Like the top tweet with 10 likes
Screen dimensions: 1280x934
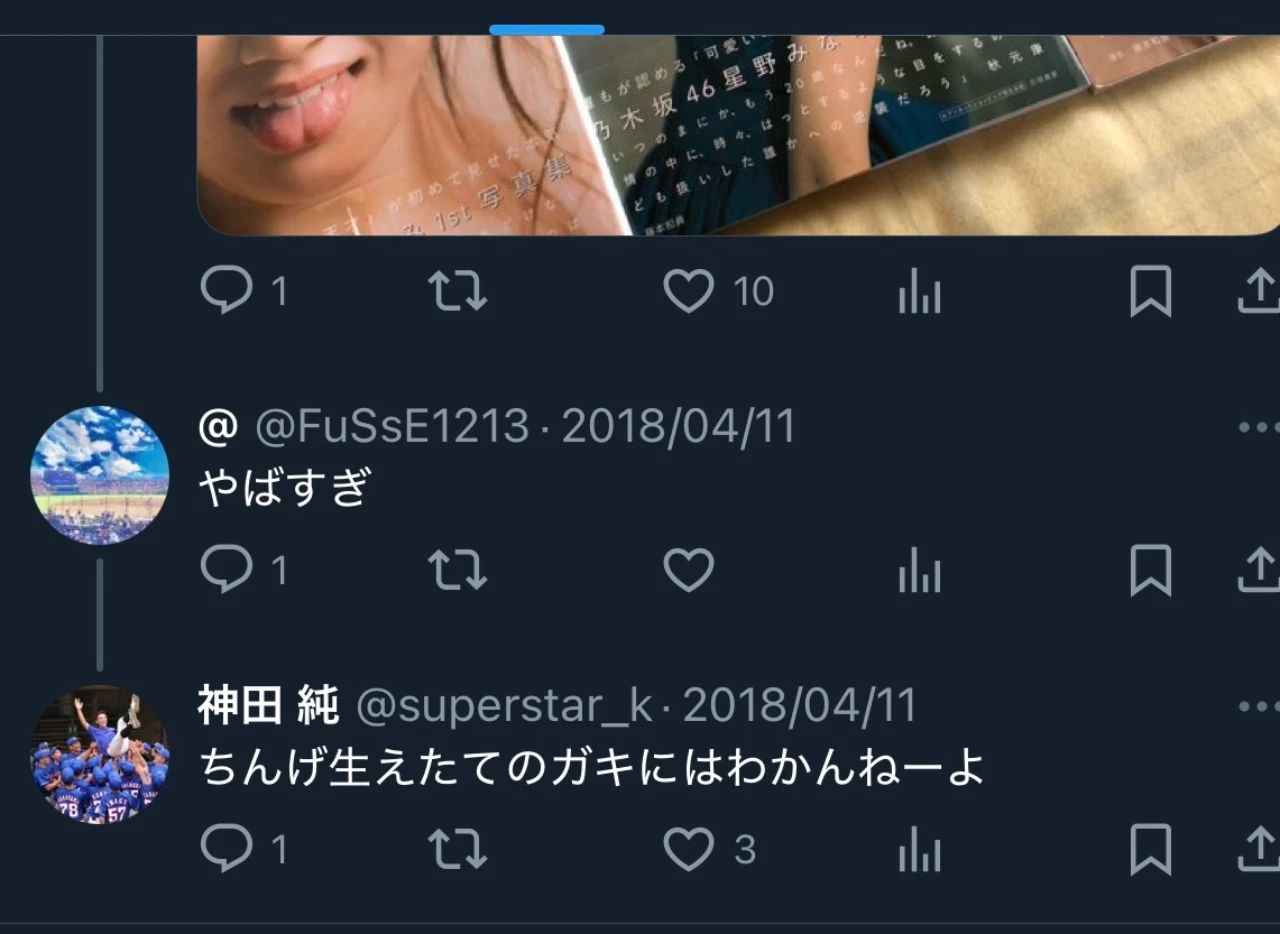pyautogui.click(x=689, y=291)
